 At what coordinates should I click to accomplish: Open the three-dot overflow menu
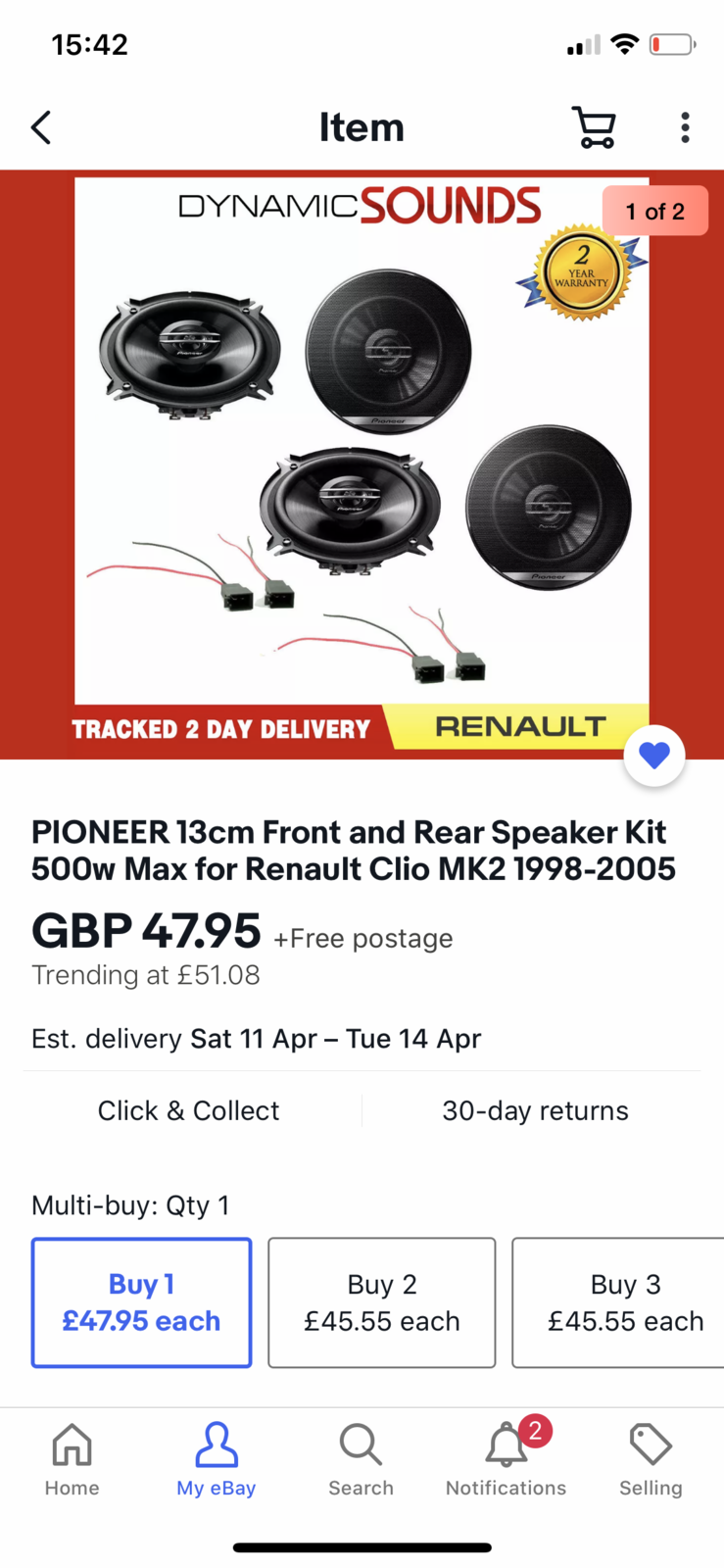pyautogui.click(x=685, y=127)
